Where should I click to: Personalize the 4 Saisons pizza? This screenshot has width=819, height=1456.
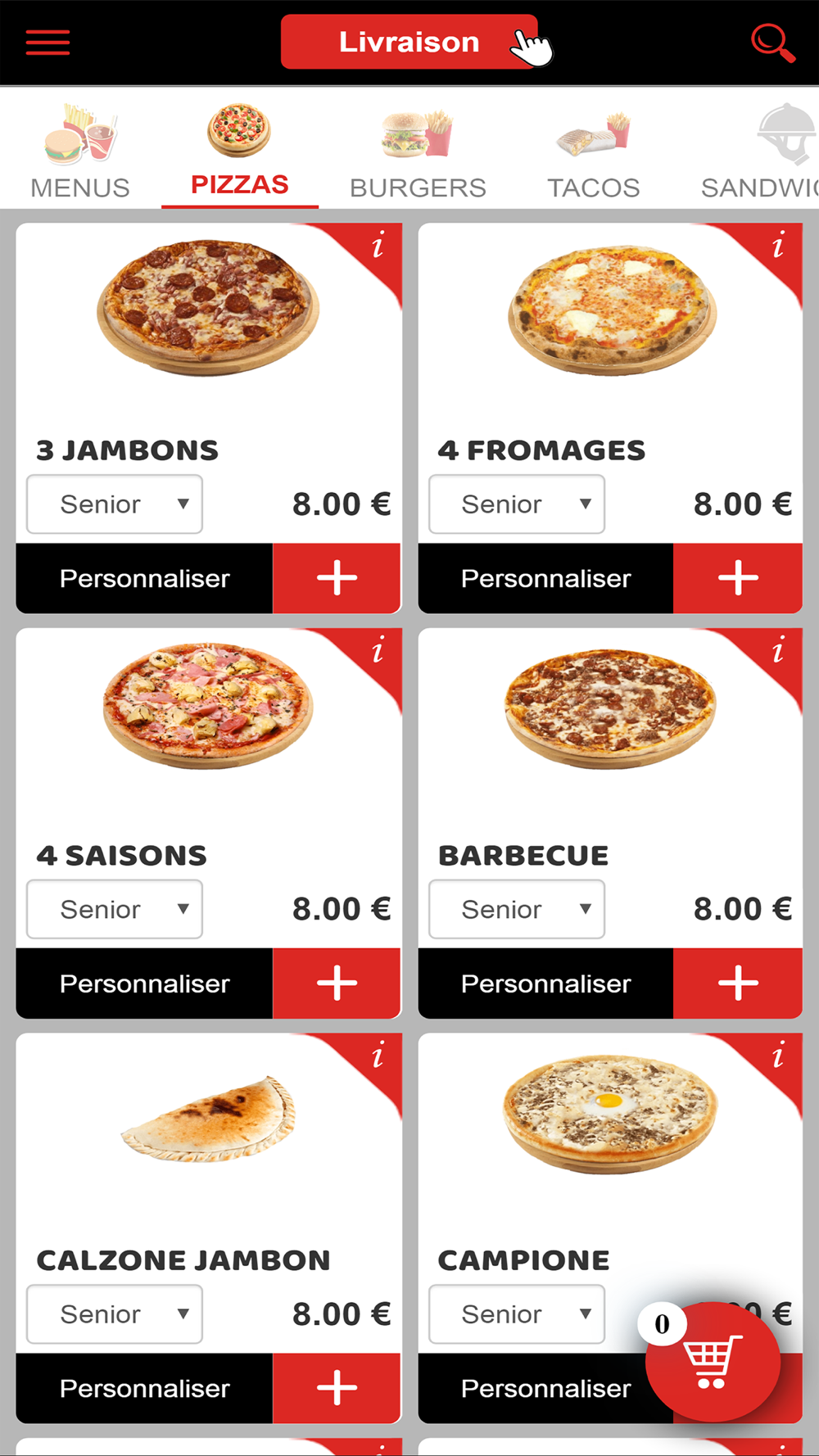click(144, 983)
